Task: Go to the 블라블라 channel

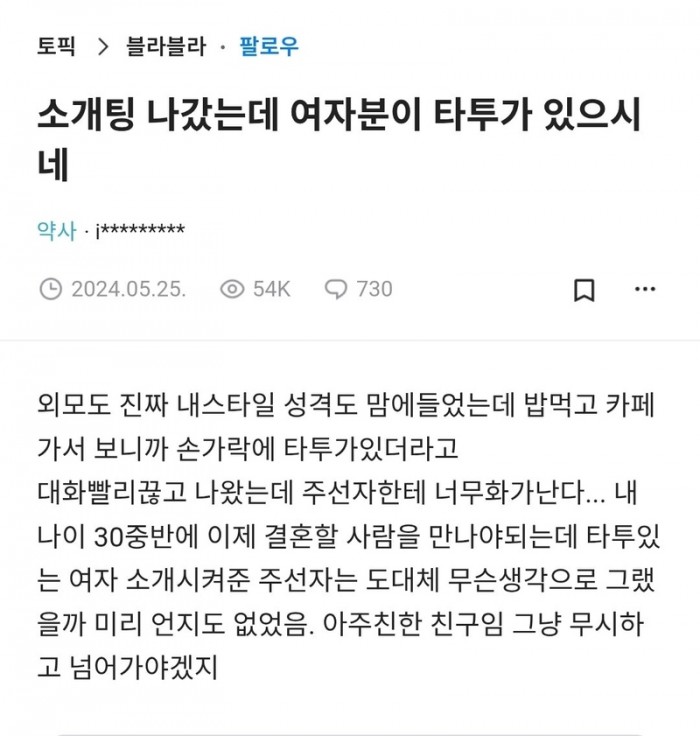Action: tap(166, 46)
